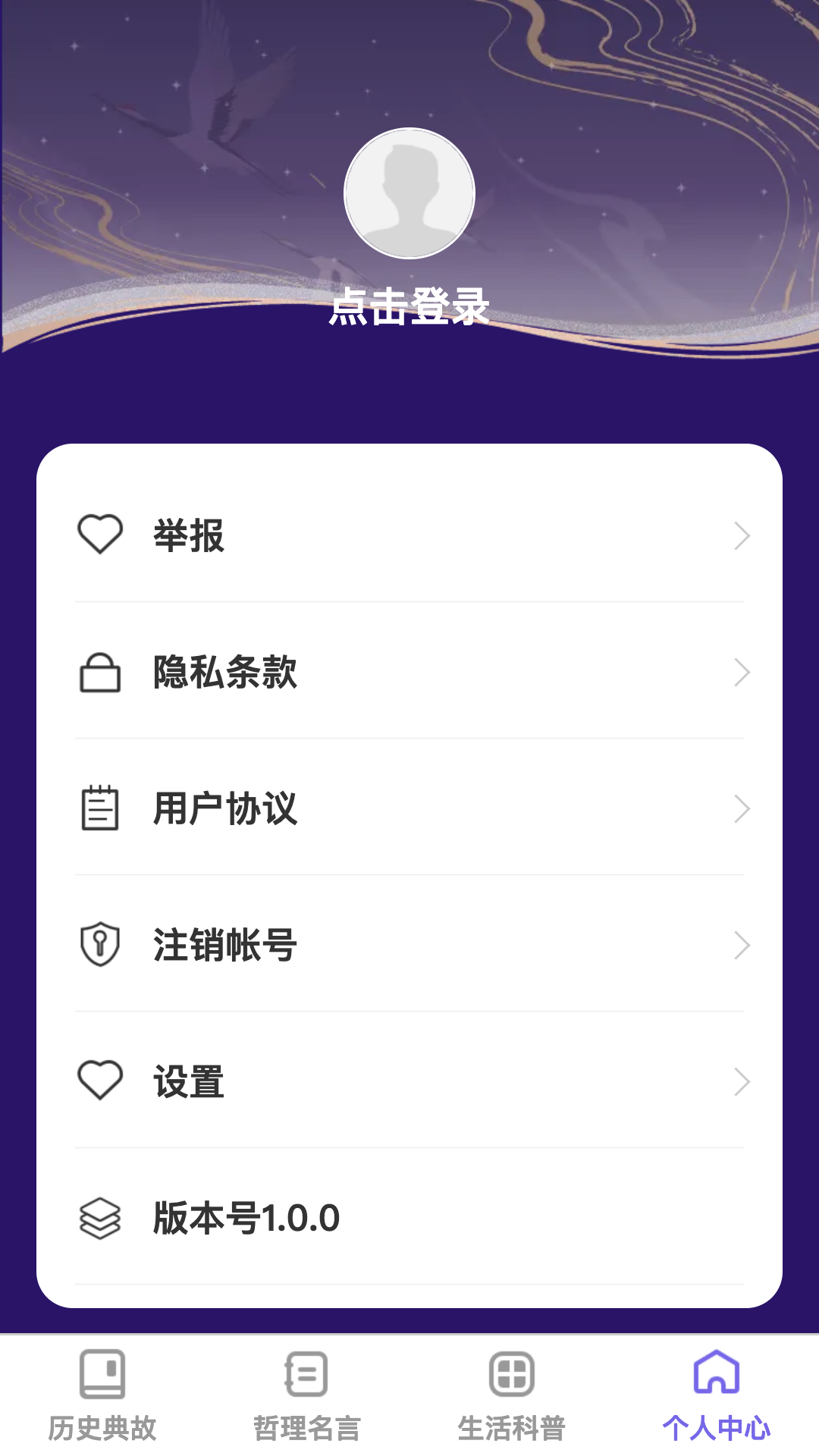
Task: Open the 用户协议 user agreement
Action: (x=409, y=809)
